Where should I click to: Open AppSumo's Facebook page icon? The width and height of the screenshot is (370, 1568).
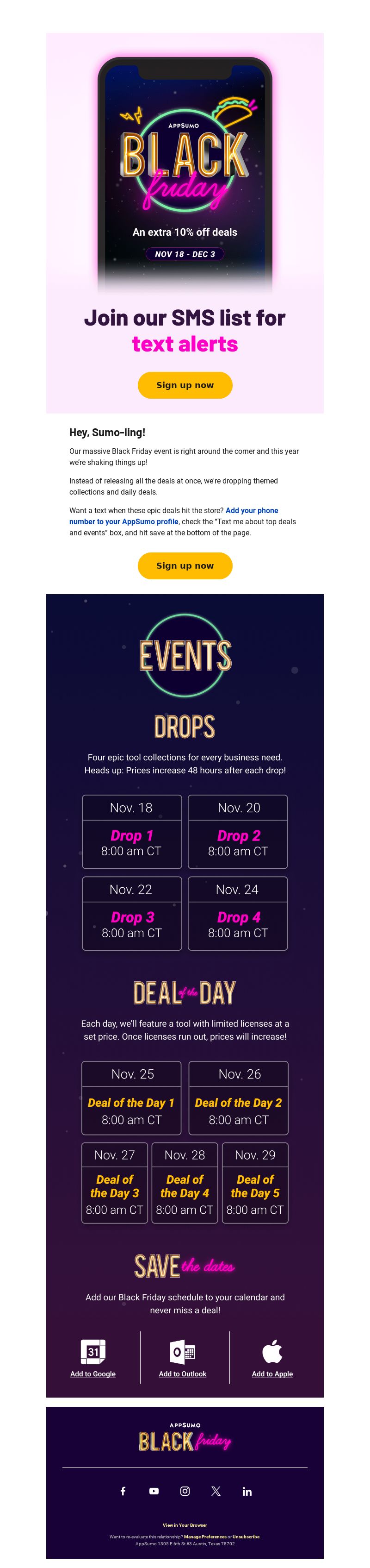click(123, 1491)
